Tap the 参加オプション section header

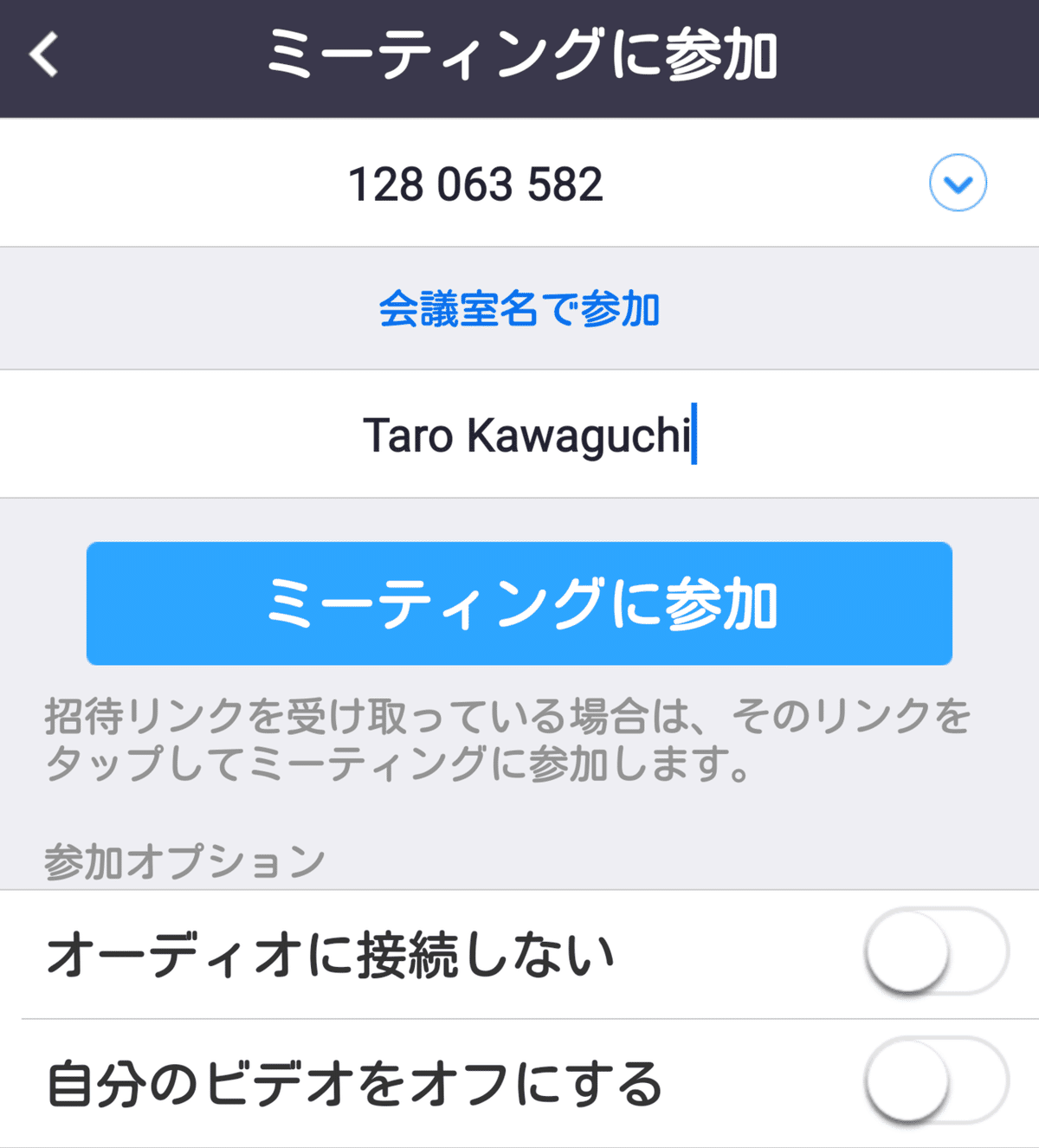pyautogui.click(x=183, y=855)
